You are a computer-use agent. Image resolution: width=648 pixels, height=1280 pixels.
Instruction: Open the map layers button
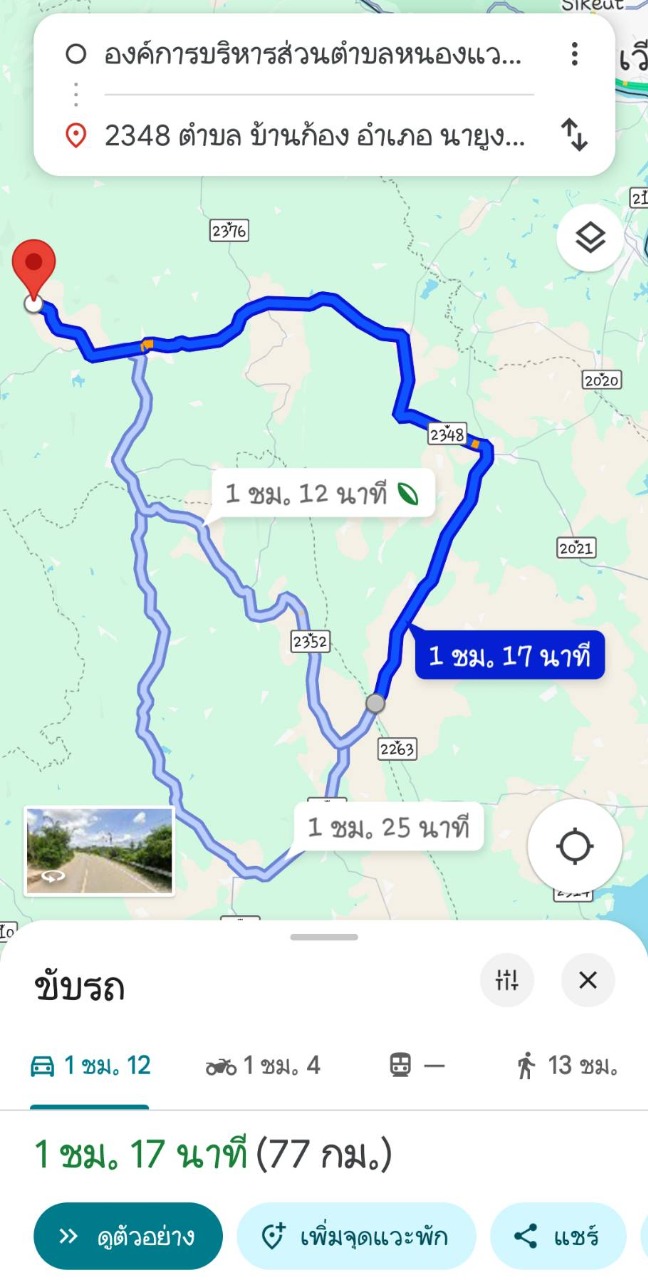(x=590, y=238)
